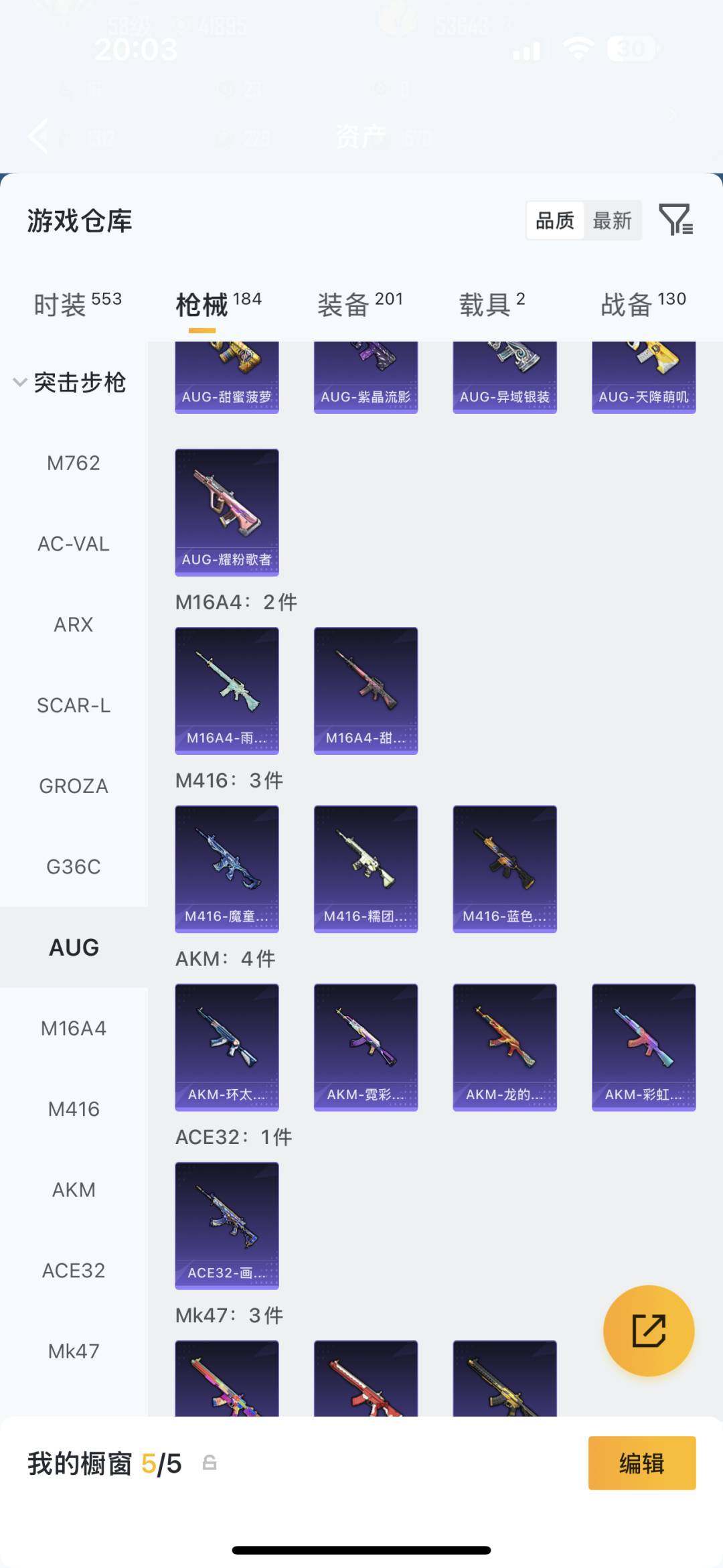The image size is (723, 1568).
Task: Open the 装备 tab
Action: click(x=360, y=304)
